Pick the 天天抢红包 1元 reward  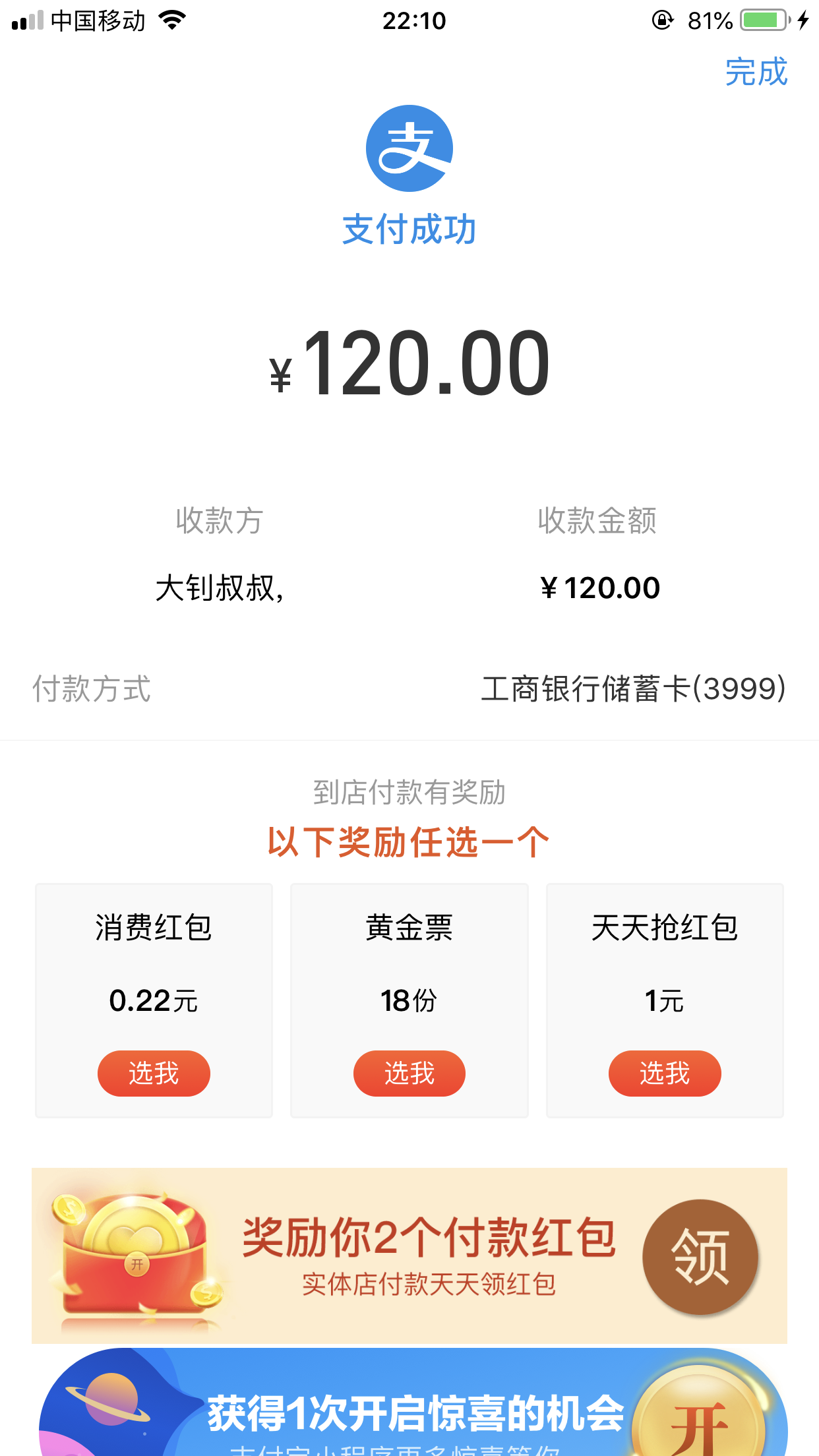pyautogui.click(x=665, y=1074)
